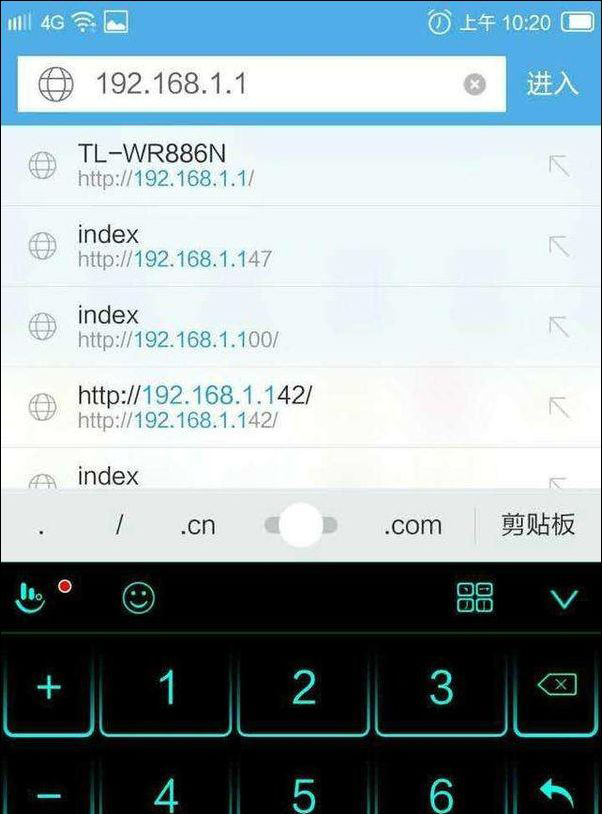Open the keyboard grid tools icon
602x814 pixels.
[475, 598]
